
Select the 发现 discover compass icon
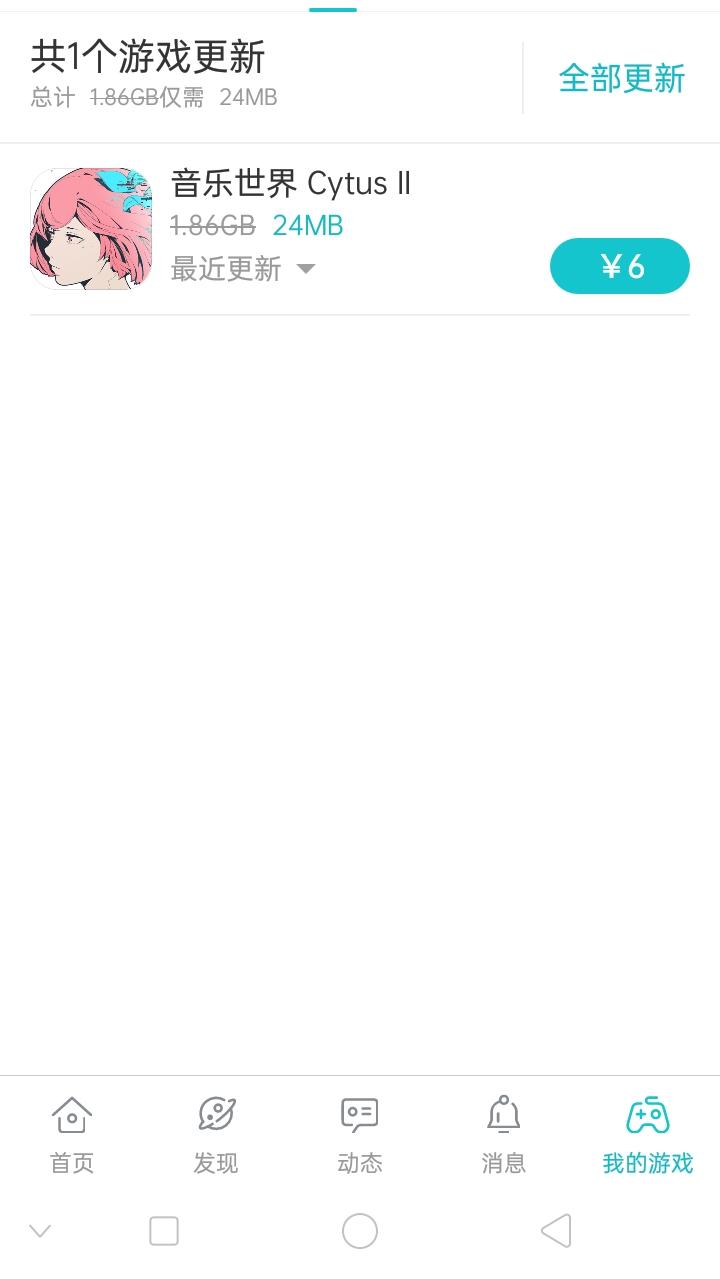point(215,1113)
